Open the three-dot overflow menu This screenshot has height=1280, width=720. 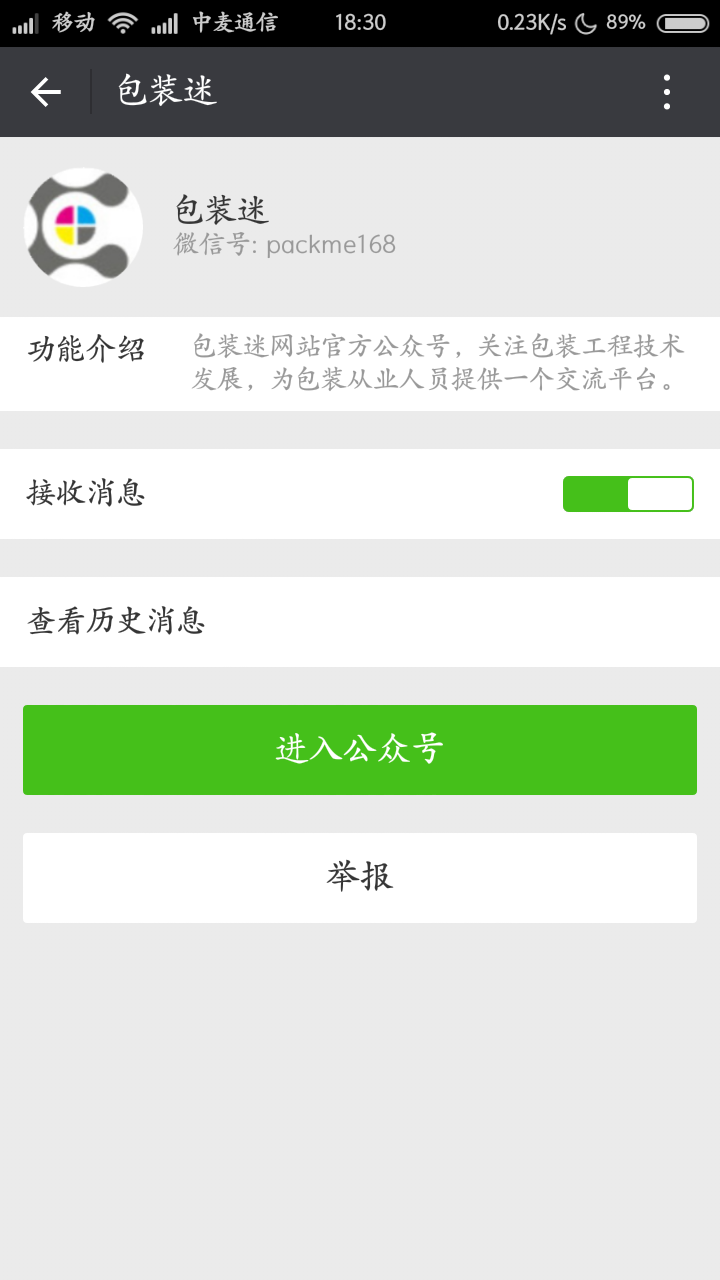point(666,91)
